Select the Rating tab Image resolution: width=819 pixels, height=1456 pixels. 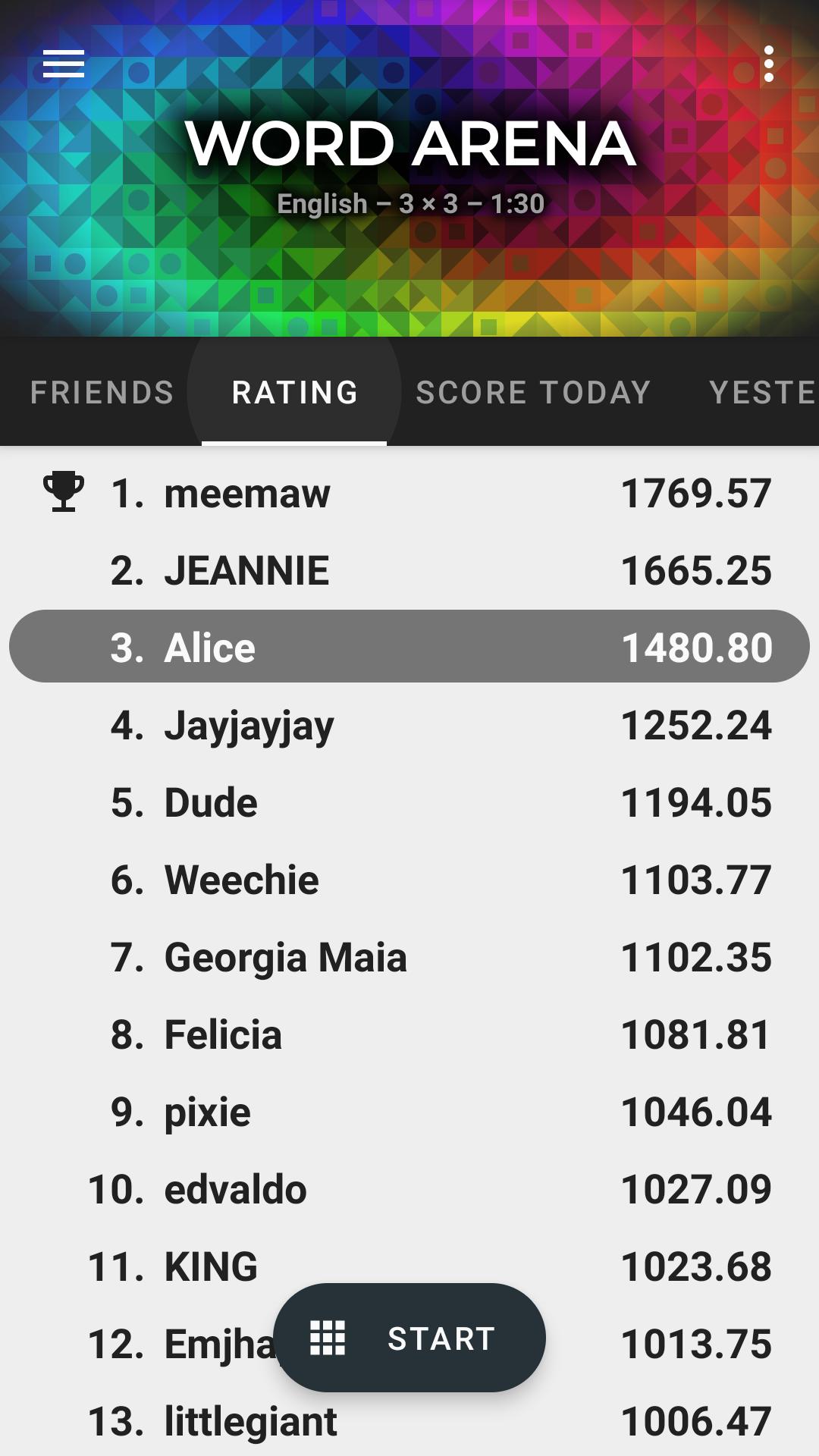point(294,392)
